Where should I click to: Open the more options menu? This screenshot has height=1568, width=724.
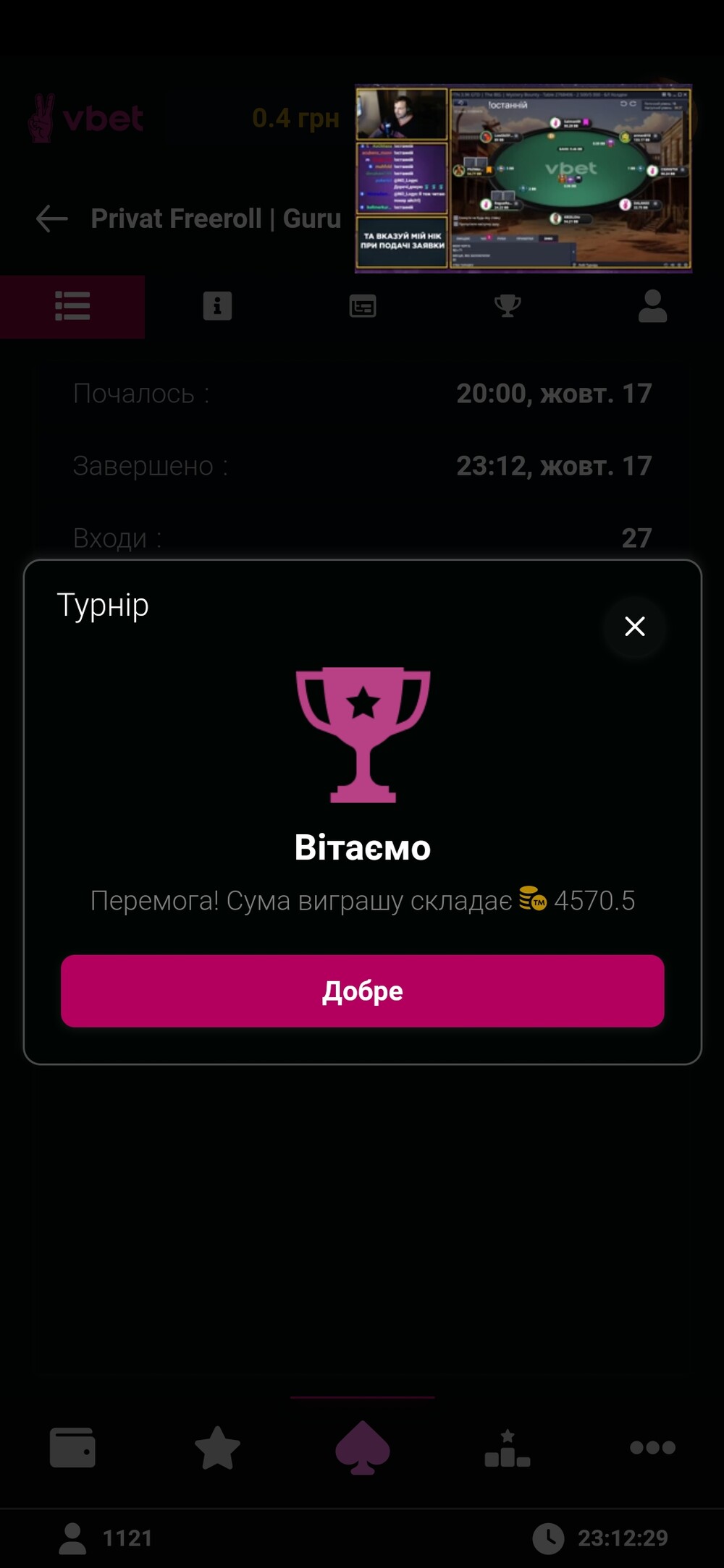tap(652, 1447)
